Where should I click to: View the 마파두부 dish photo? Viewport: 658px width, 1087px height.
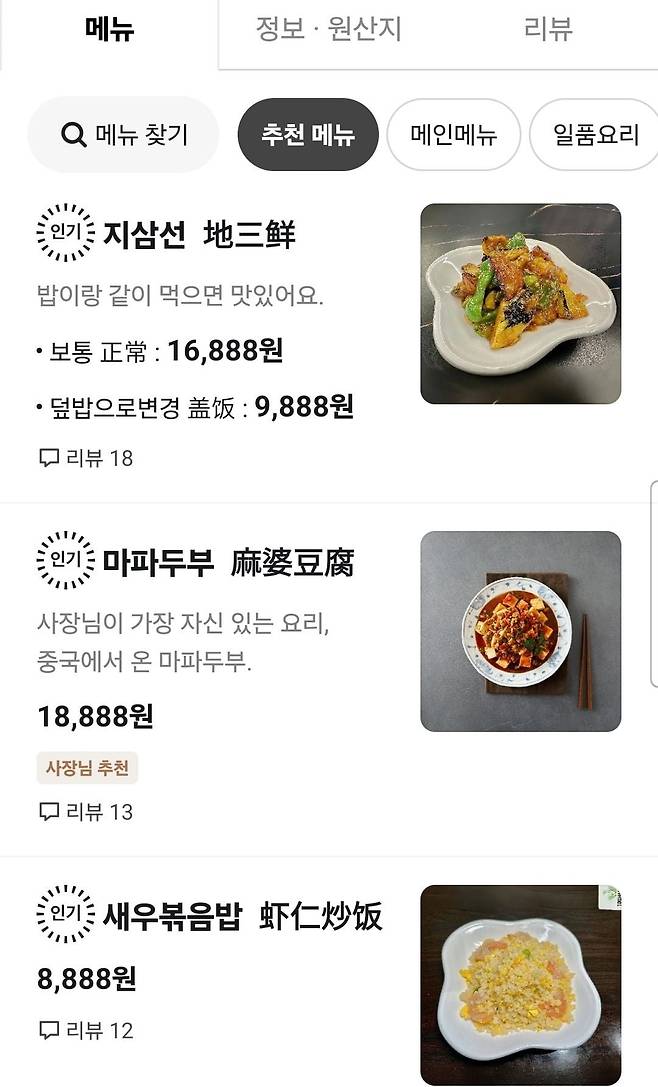pos(520,631)
